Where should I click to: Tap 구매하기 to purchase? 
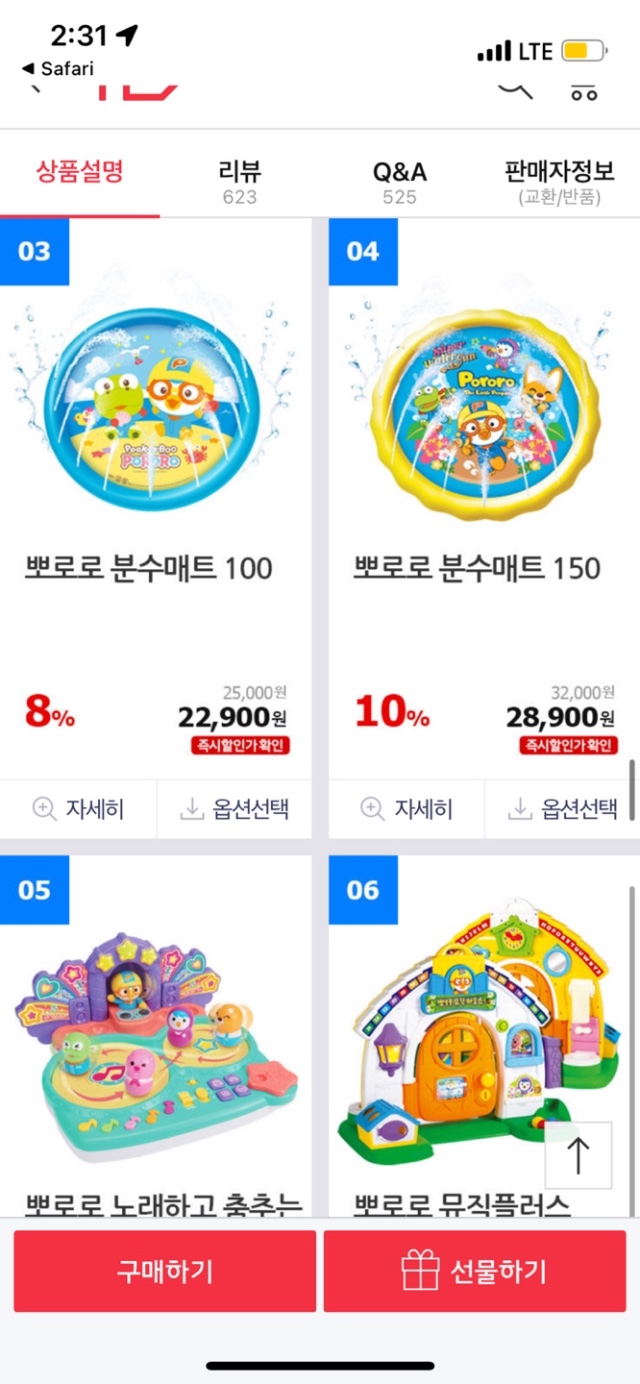click(x=165, y=1271)
